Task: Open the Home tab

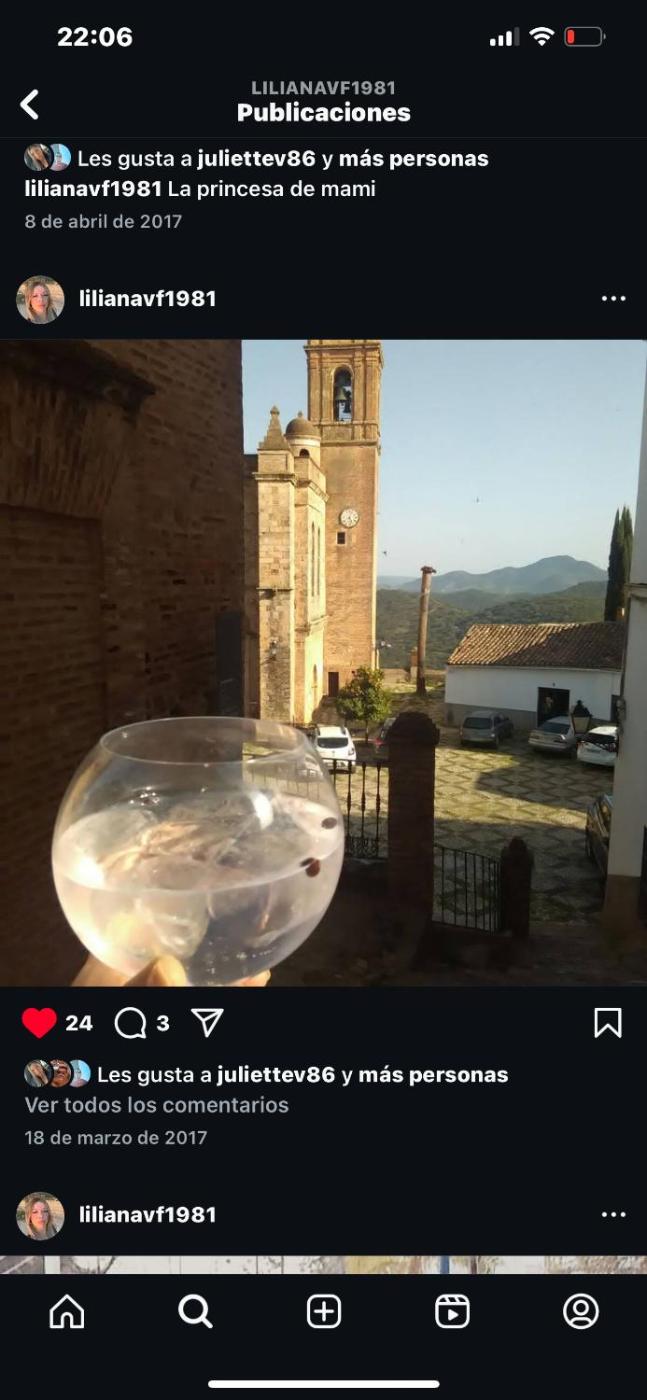Action: click(67, 1311)
